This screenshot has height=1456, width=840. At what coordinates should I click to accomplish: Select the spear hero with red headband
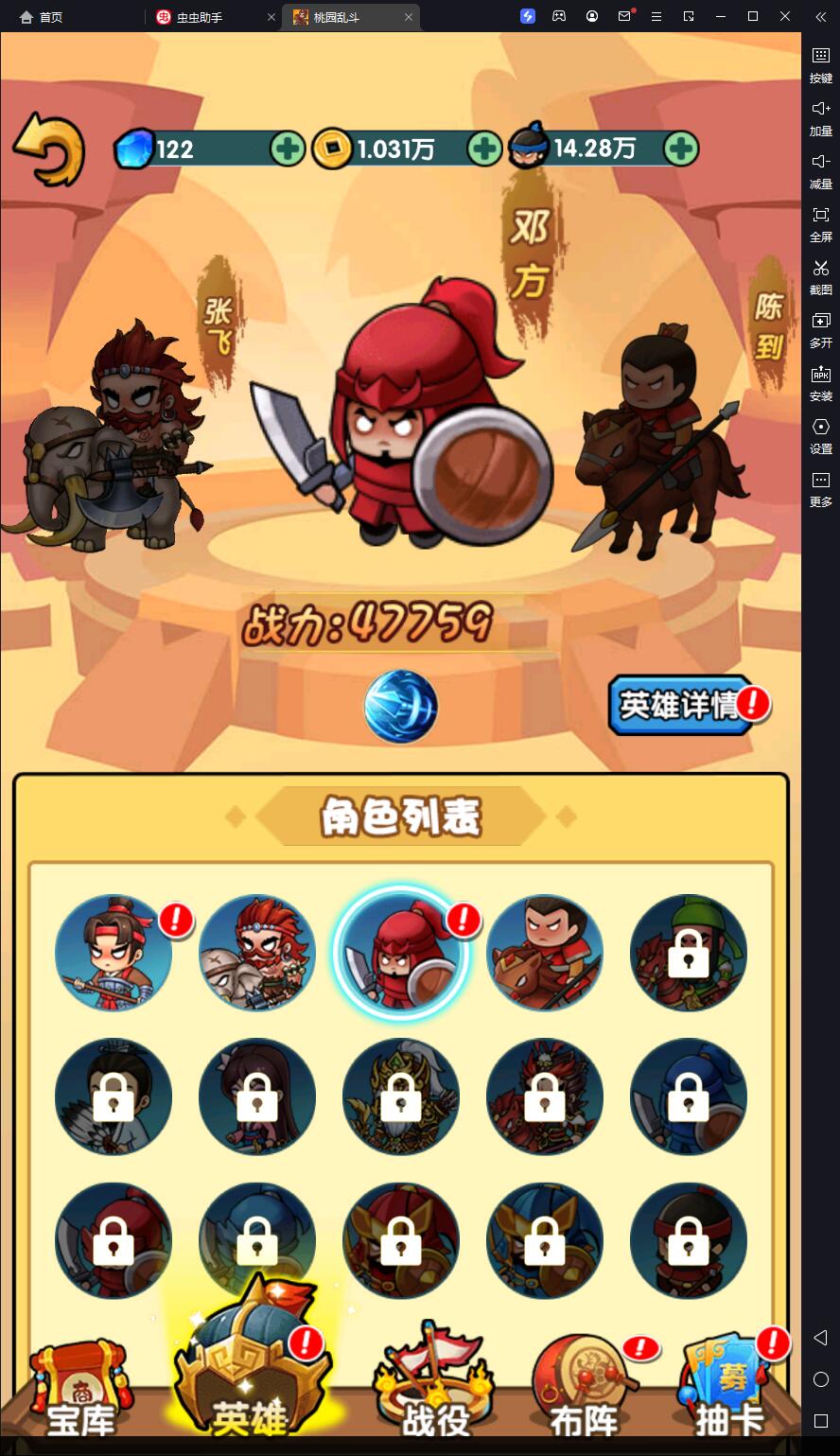114,953
